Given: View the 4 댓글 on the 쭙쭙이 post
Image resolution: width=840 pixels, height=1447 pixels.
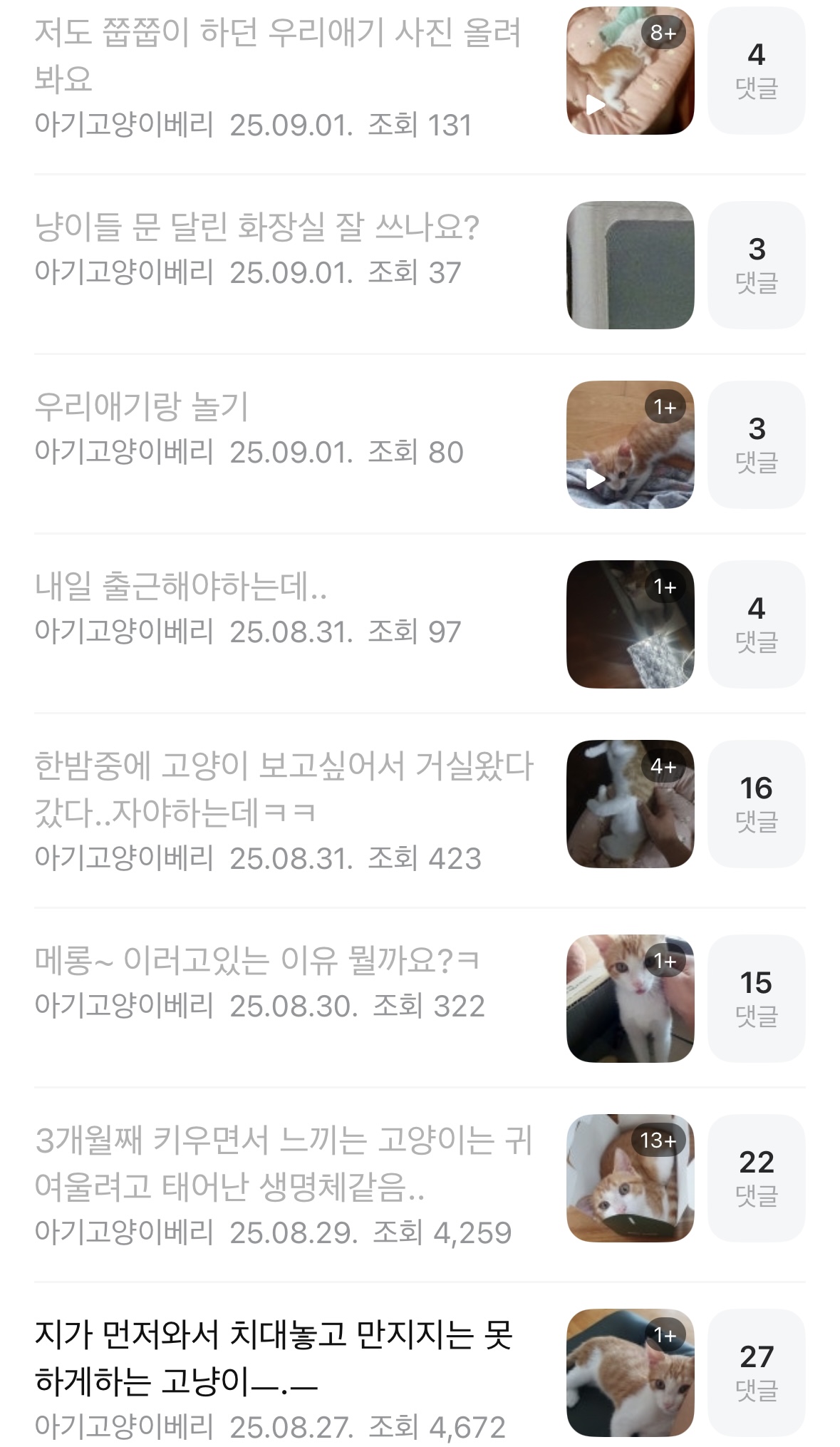Looking at the screenshot, I should [x=756, y=71].
